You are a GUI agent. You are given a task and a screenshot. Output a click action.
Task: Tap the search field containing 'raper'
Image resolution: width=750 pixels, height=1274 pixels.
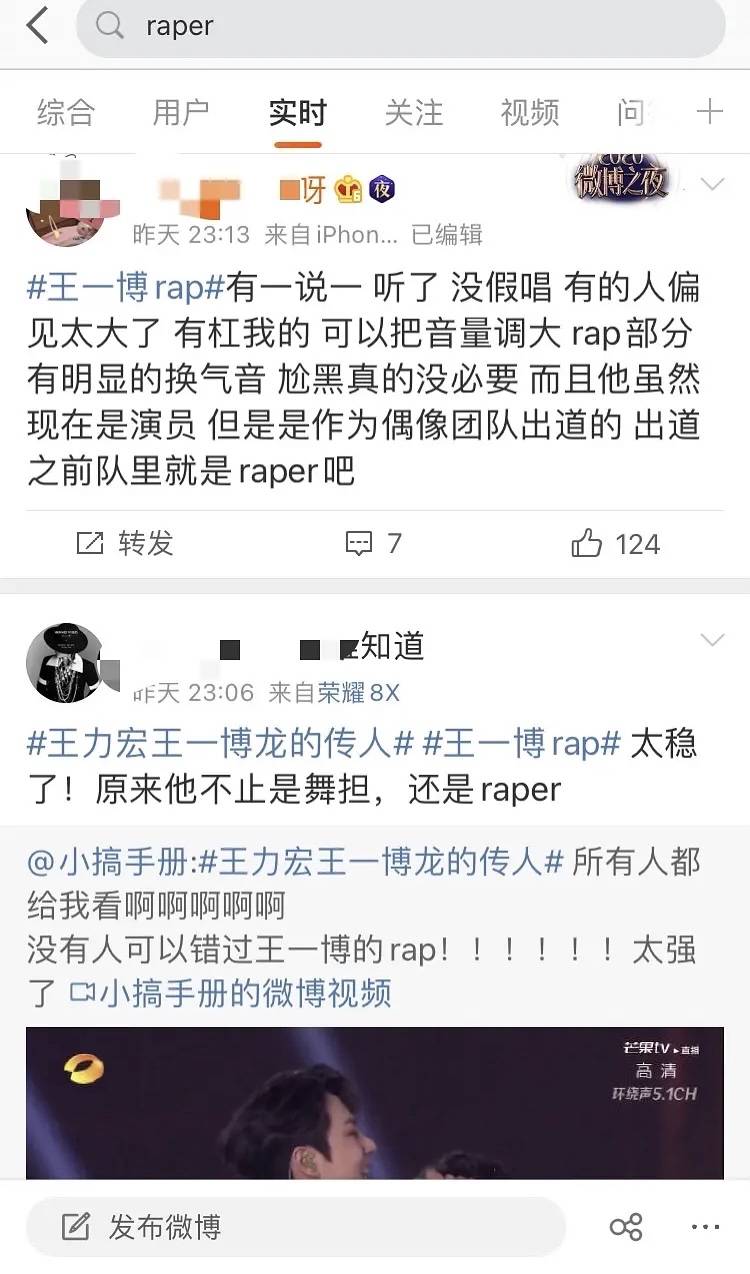[400, 27]
